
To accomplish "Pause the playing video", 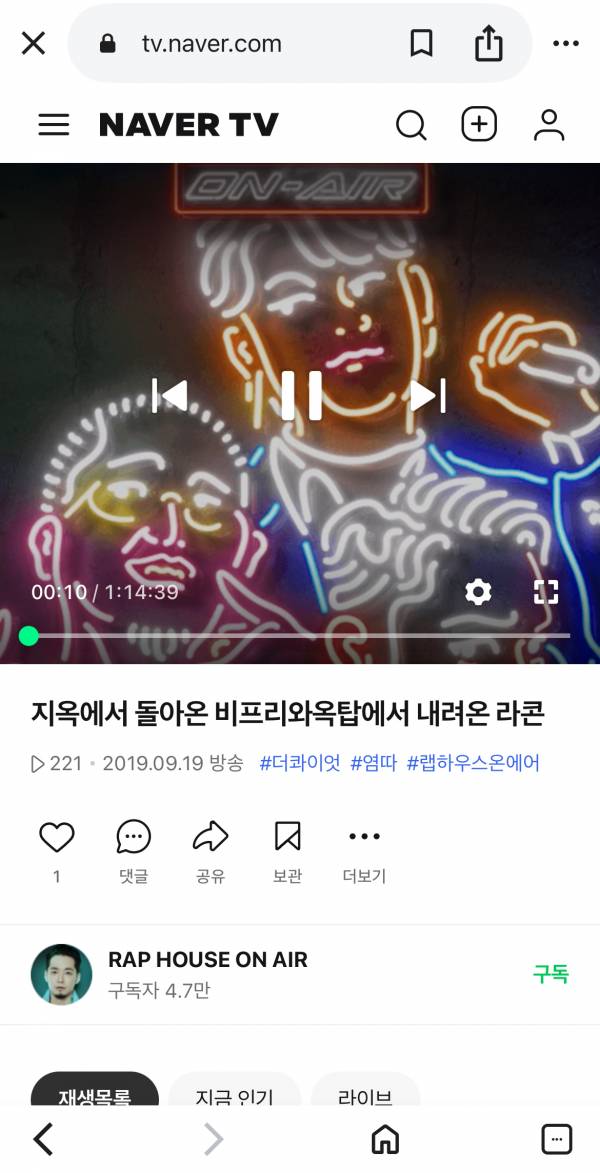I will click(301, 396).
